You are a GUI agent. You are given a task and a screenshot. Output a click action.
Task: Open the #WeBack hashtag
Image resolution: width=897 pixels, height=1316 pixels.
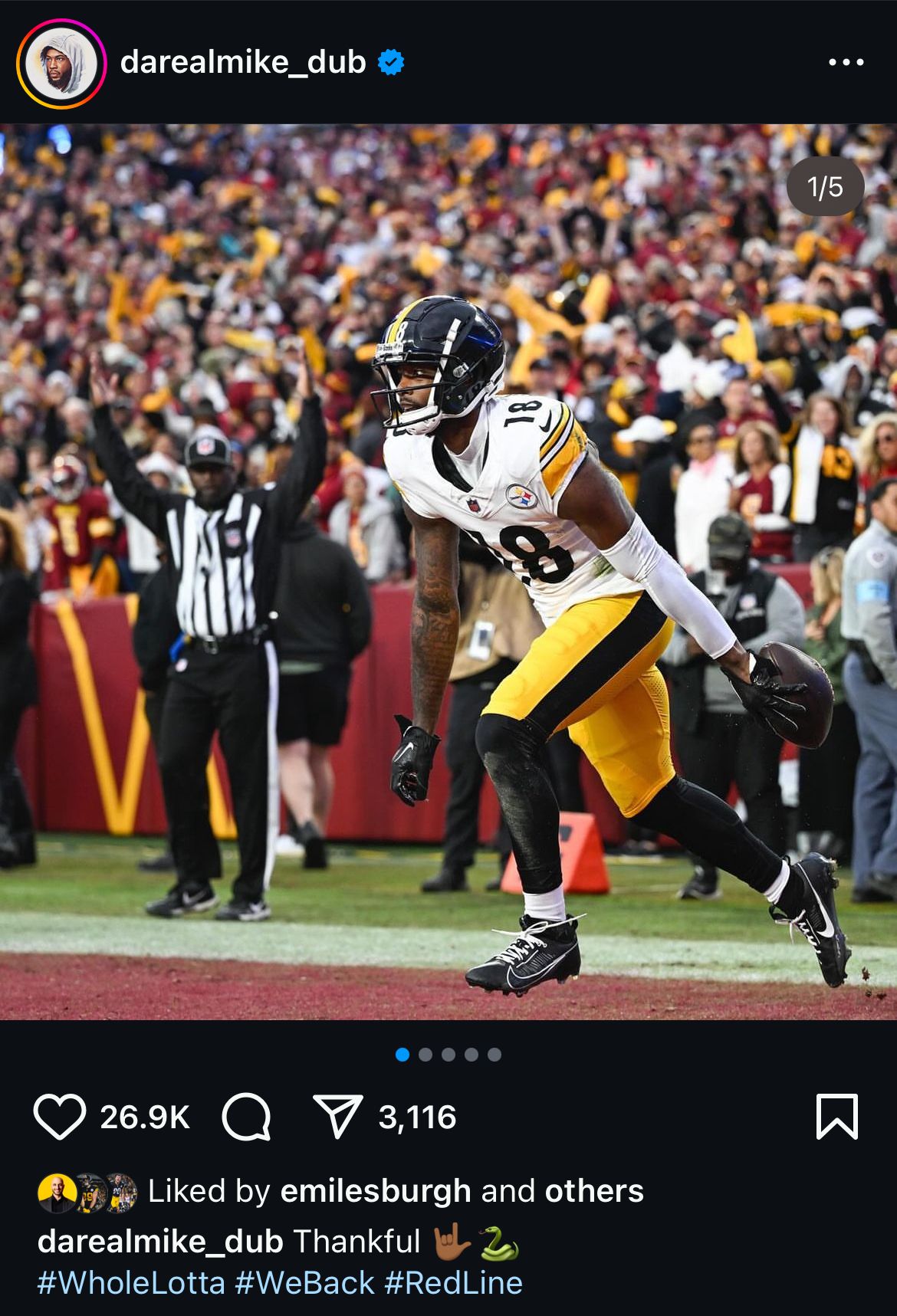305,1283
